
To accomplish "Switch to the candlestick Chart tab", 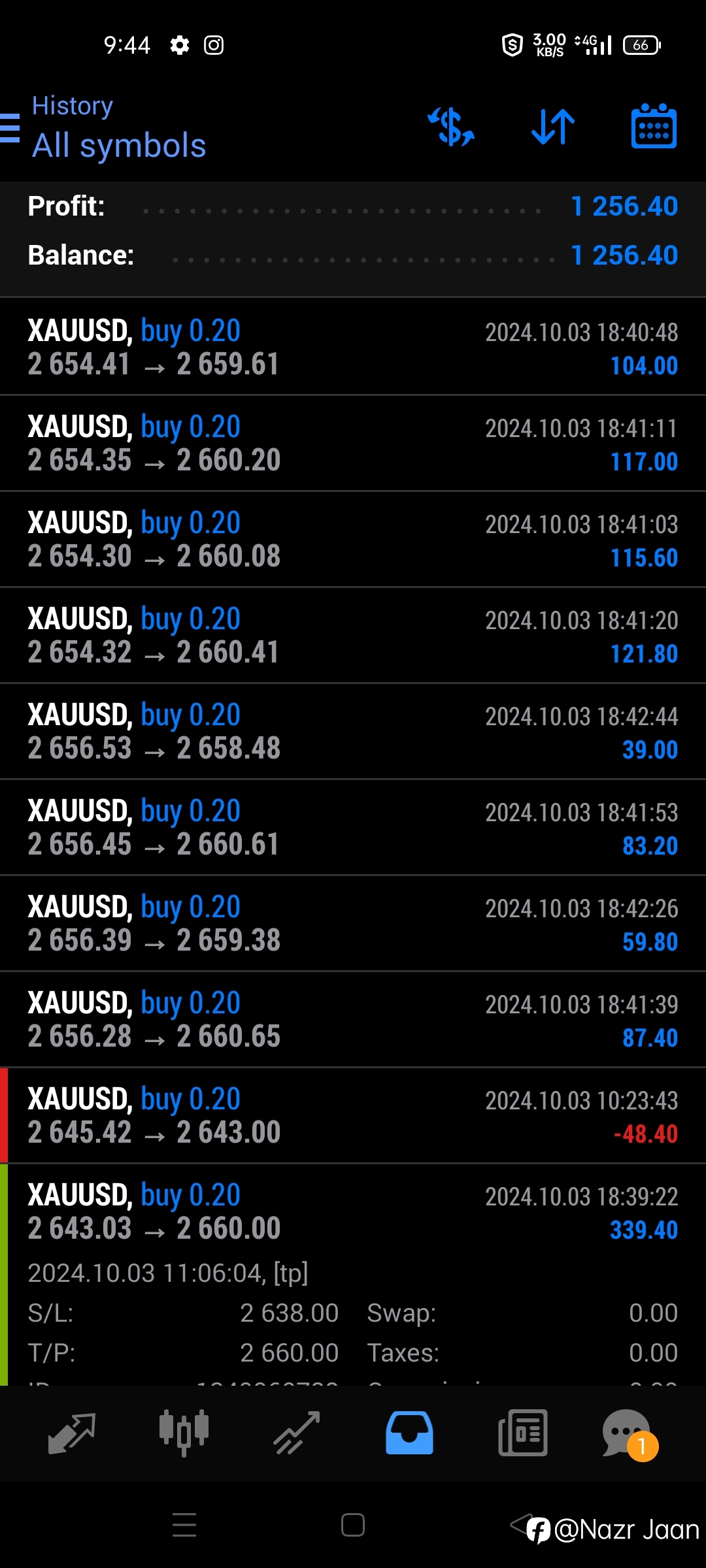I will coord(184,1433).
